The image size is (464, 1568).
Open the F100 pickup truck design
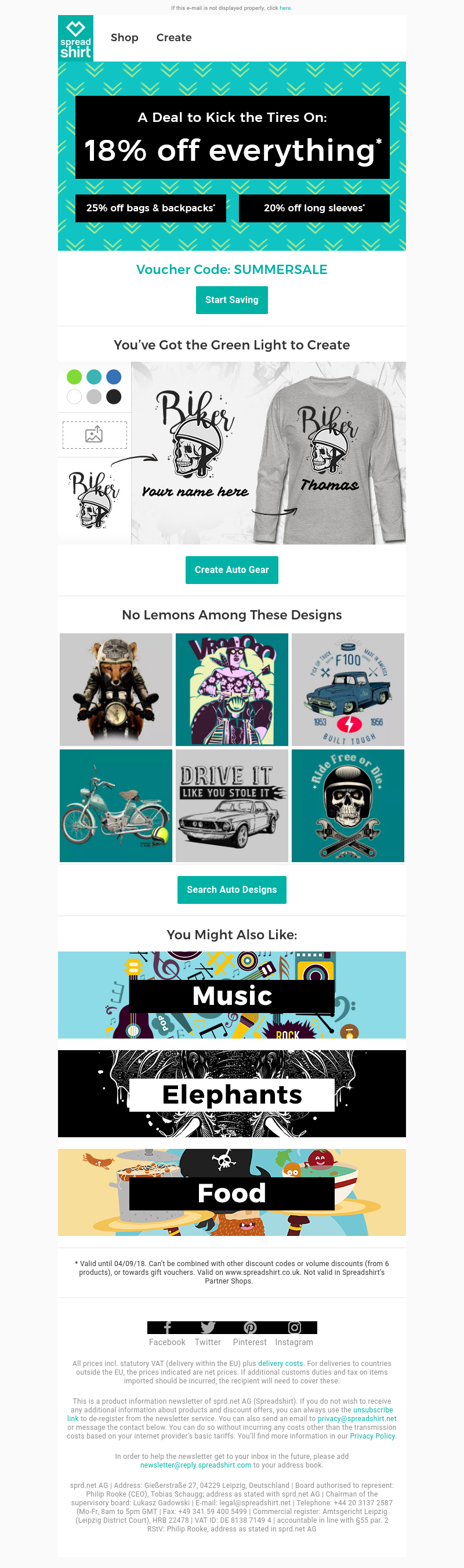tap(347, 689)
